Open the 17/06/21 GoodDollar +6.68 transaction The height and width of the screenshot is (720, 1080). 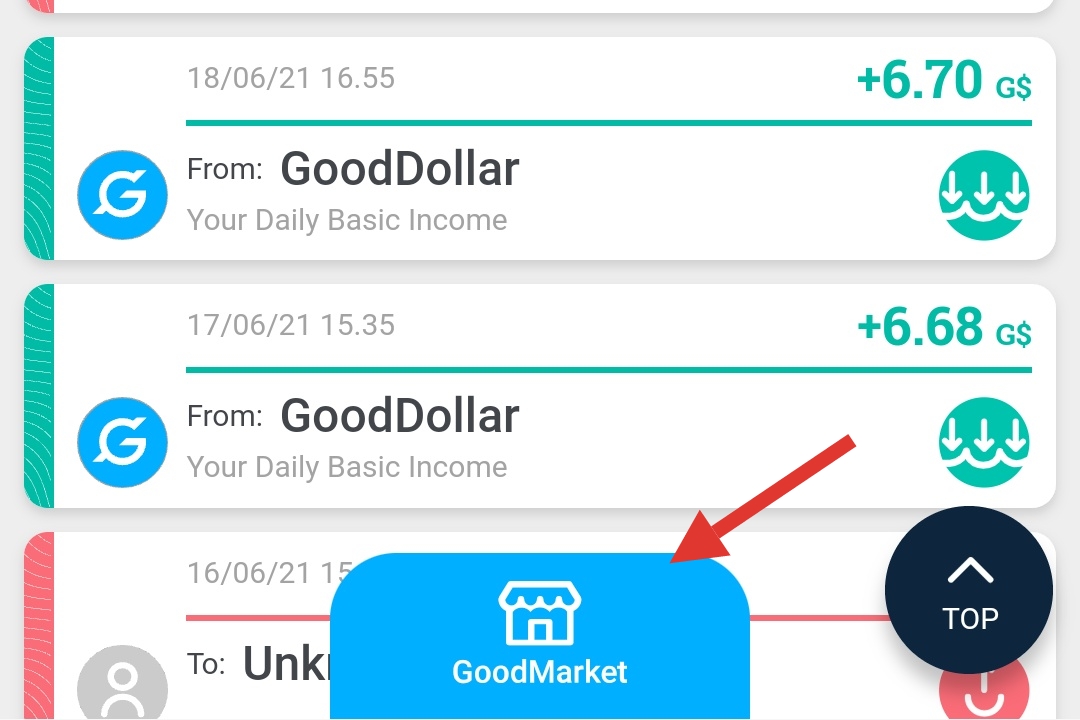[x=540, y=397]
